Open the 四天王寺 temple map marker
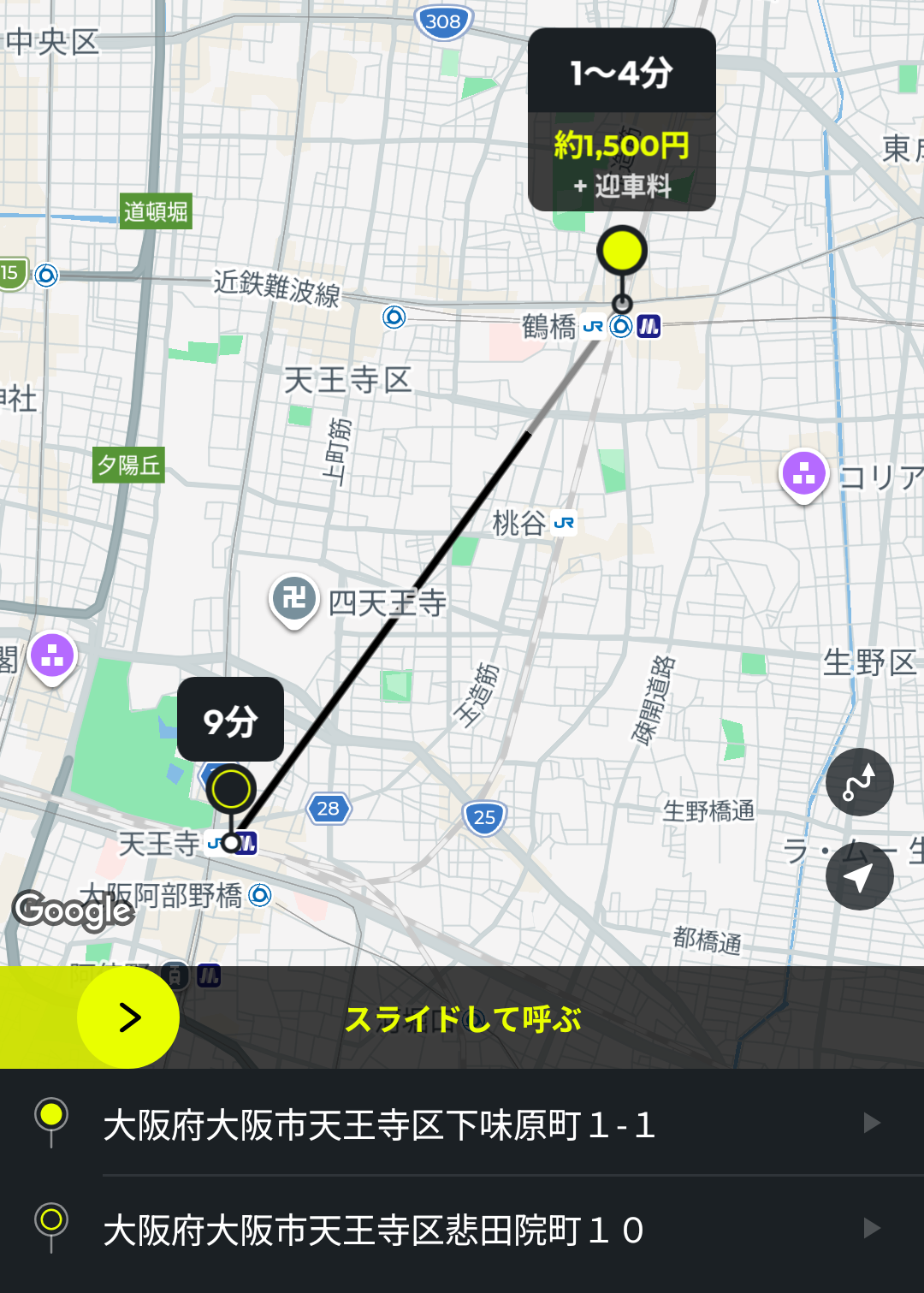924x1293 pixels. pos(294,598)
